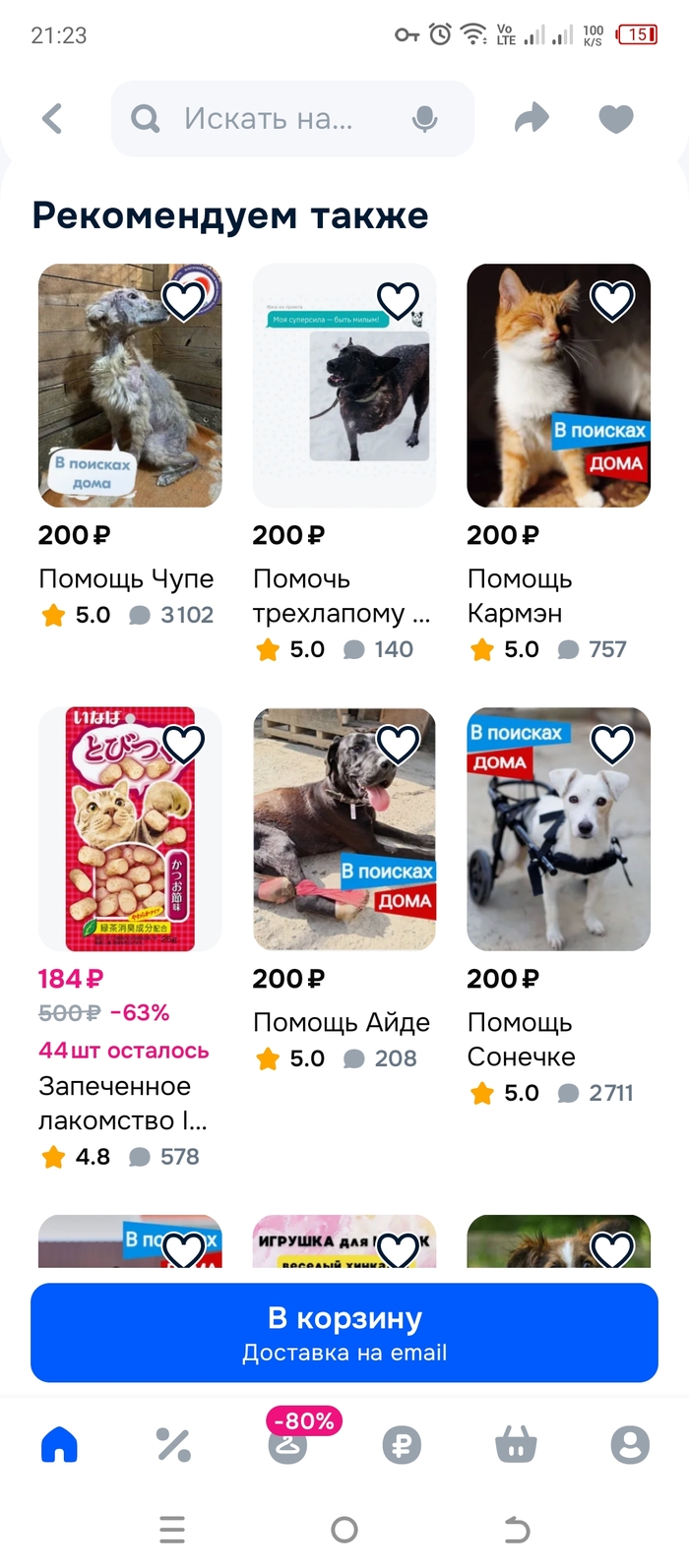
Task: Add this product to favorites via top heart
Action: click(616, 119)
